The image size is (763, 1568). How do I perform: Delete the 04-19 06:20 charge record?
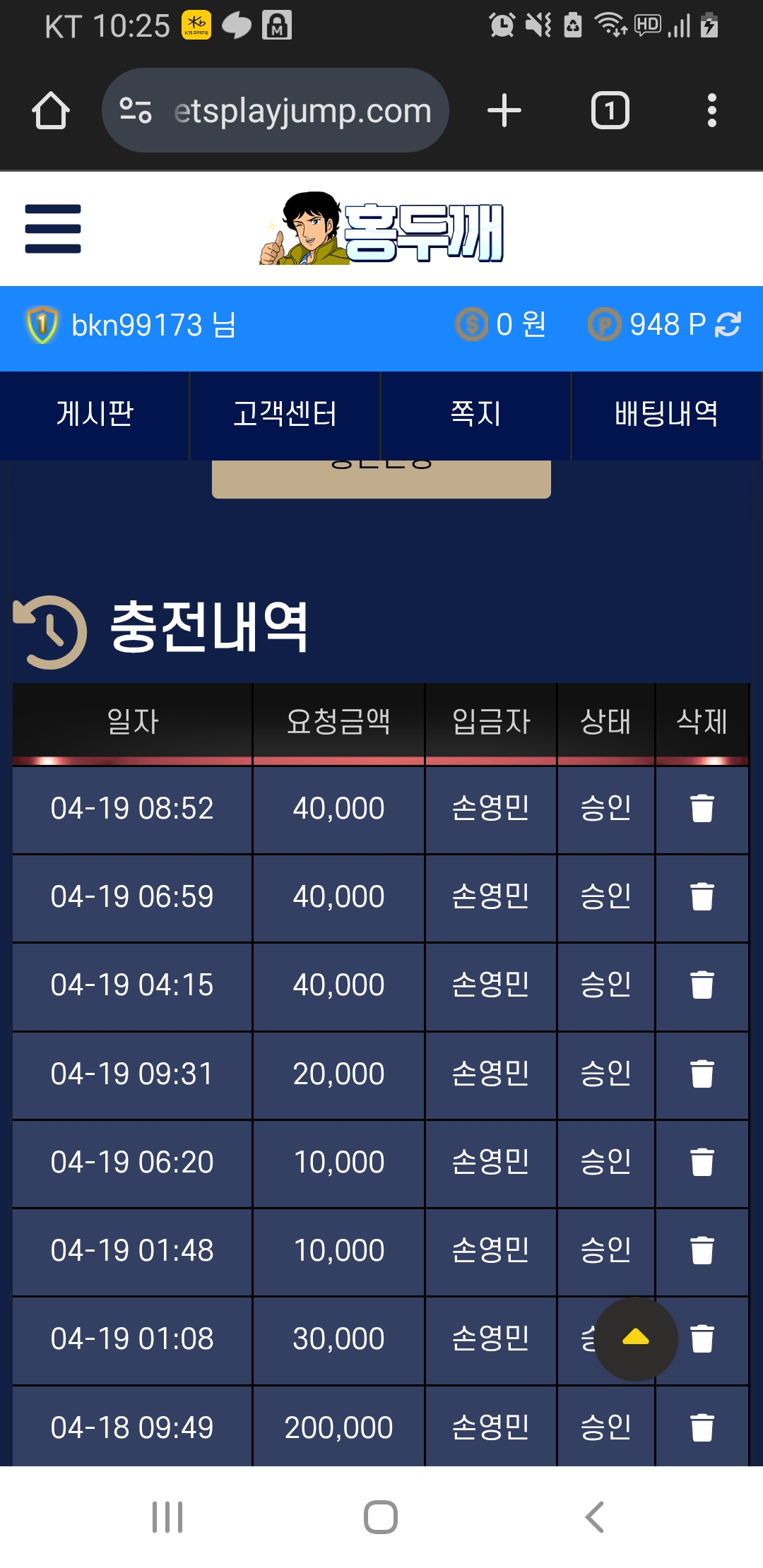pos(702,1163)
